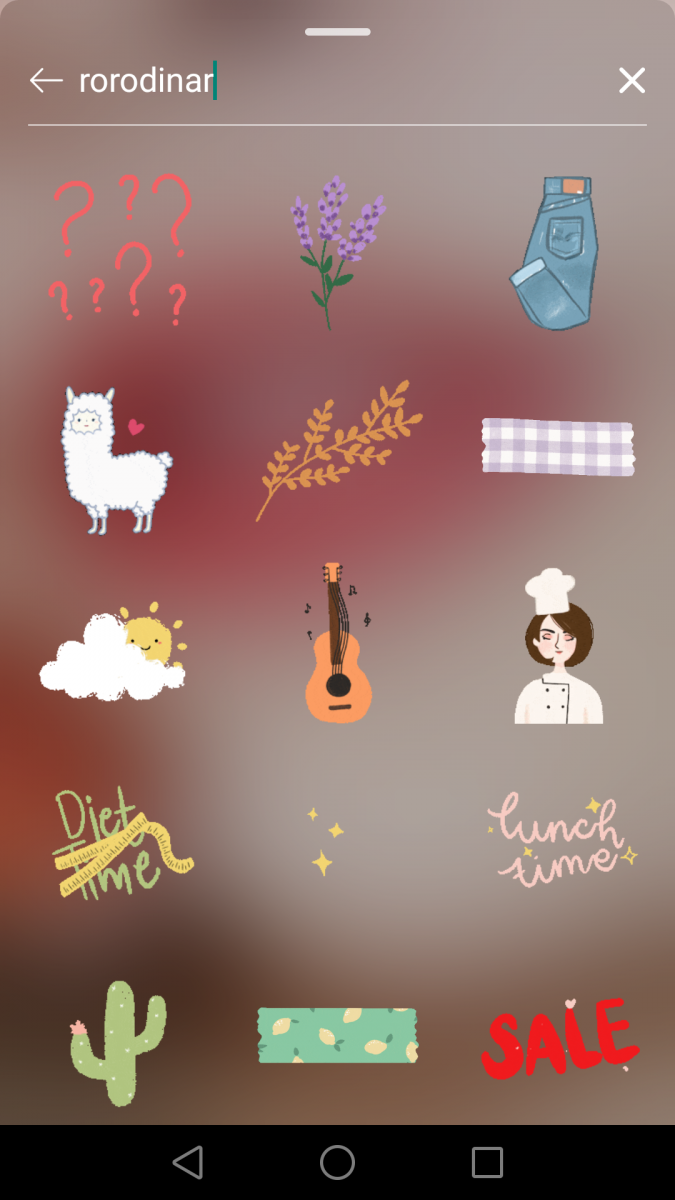Add the lemon pattern tape sticker
The height and width of the screenshot is (1200, 675).
point(337,1035)
